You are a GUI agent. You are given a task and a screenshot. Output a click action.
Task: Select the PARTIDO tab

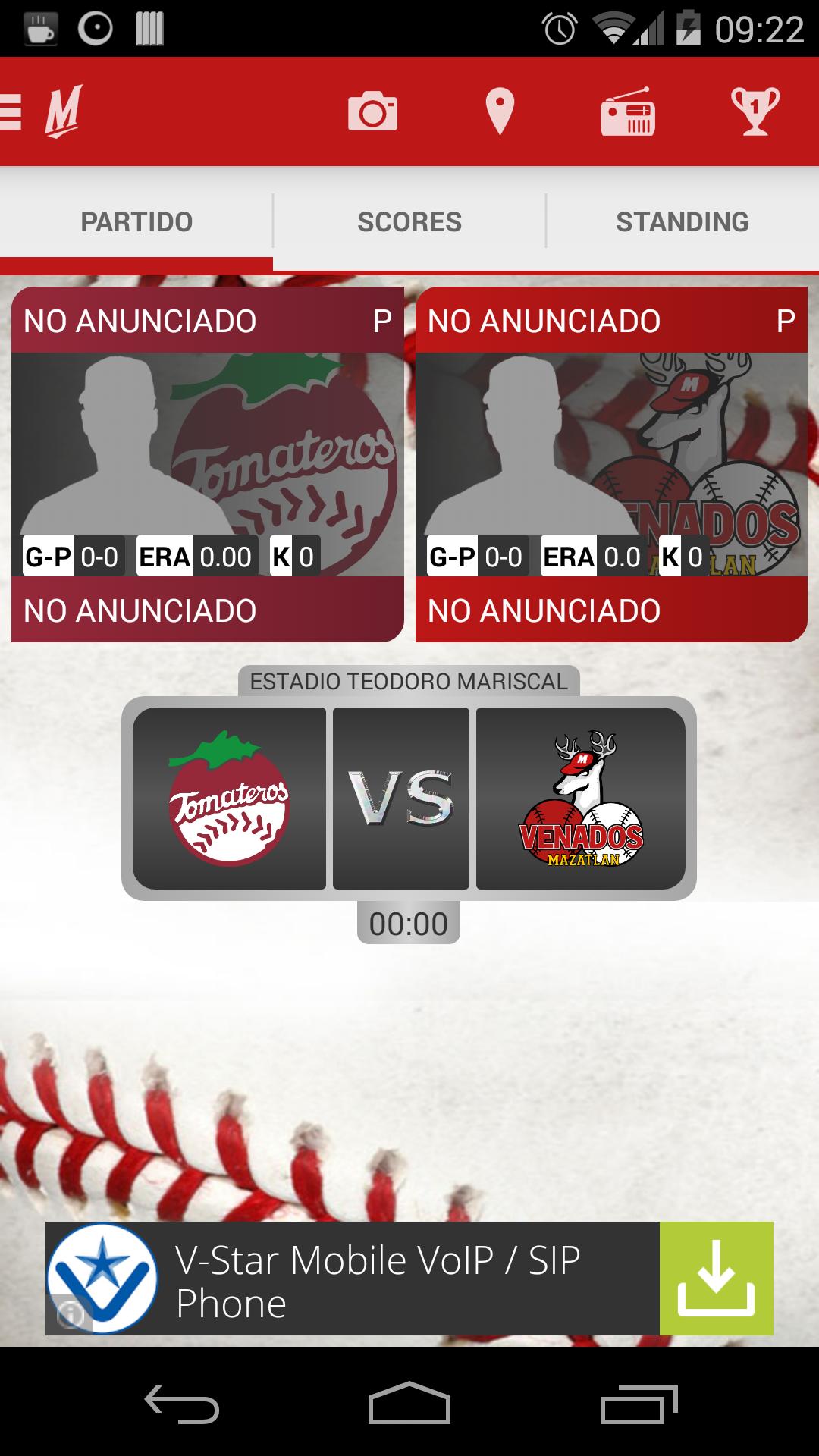[137, 221]
